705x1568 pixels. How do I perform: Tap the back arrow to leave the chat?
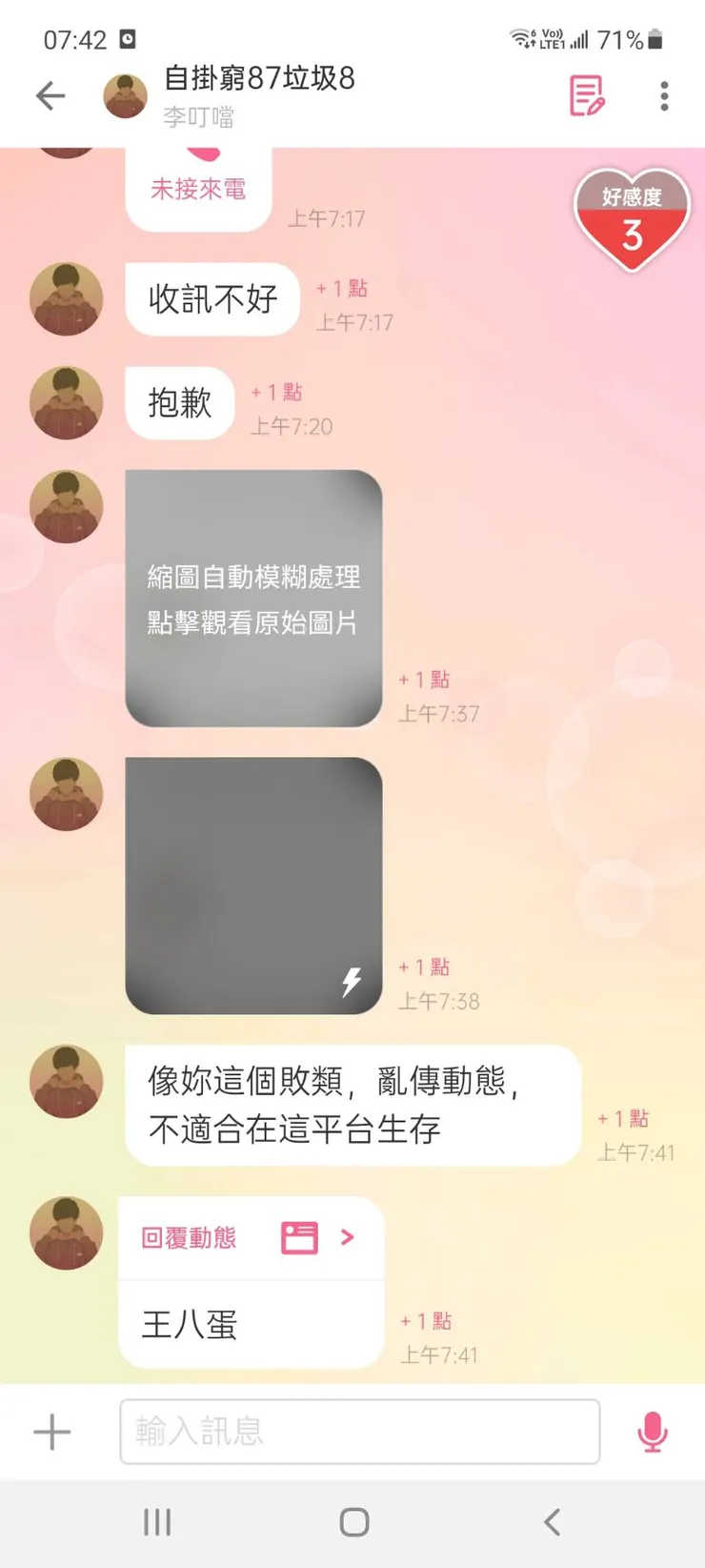50,95
